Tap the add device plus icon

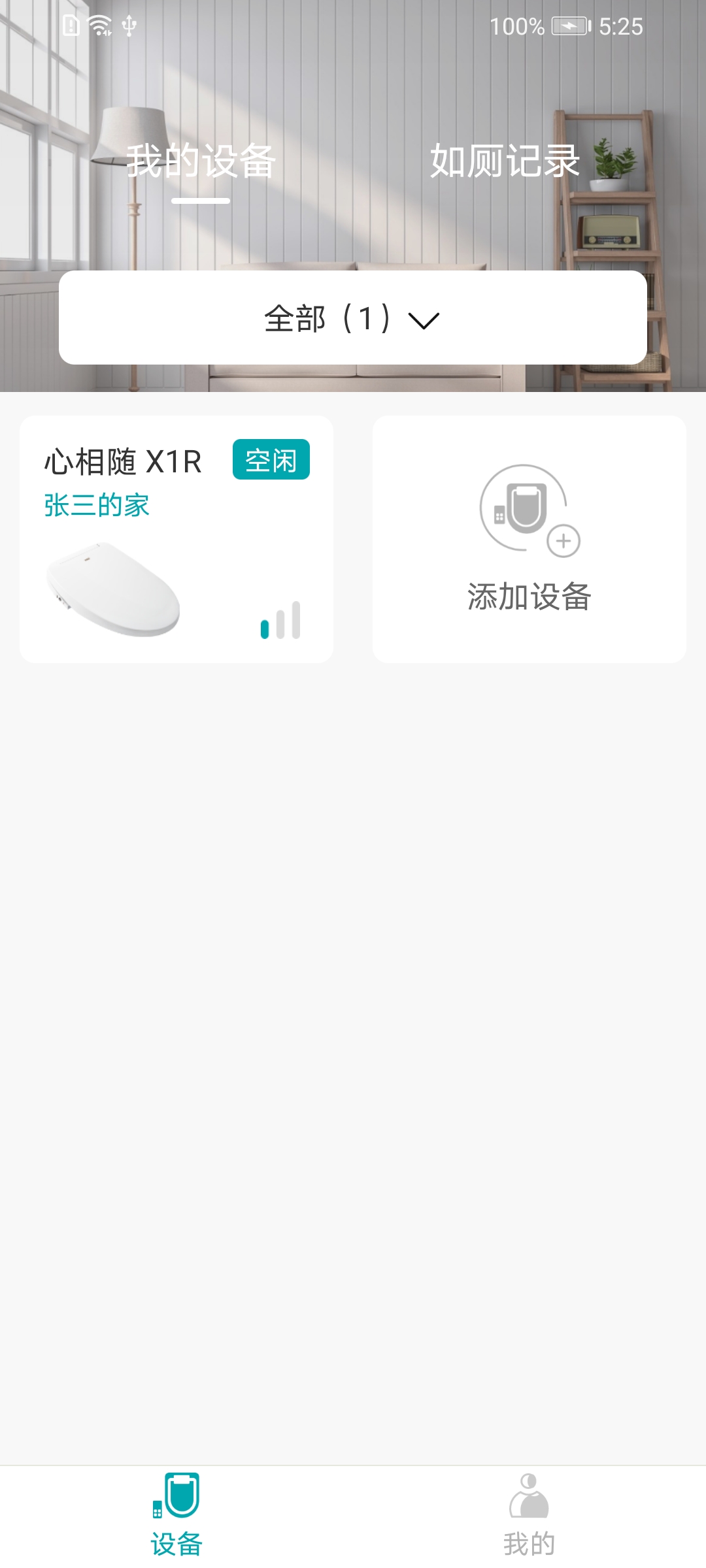[x=563, y=540]
